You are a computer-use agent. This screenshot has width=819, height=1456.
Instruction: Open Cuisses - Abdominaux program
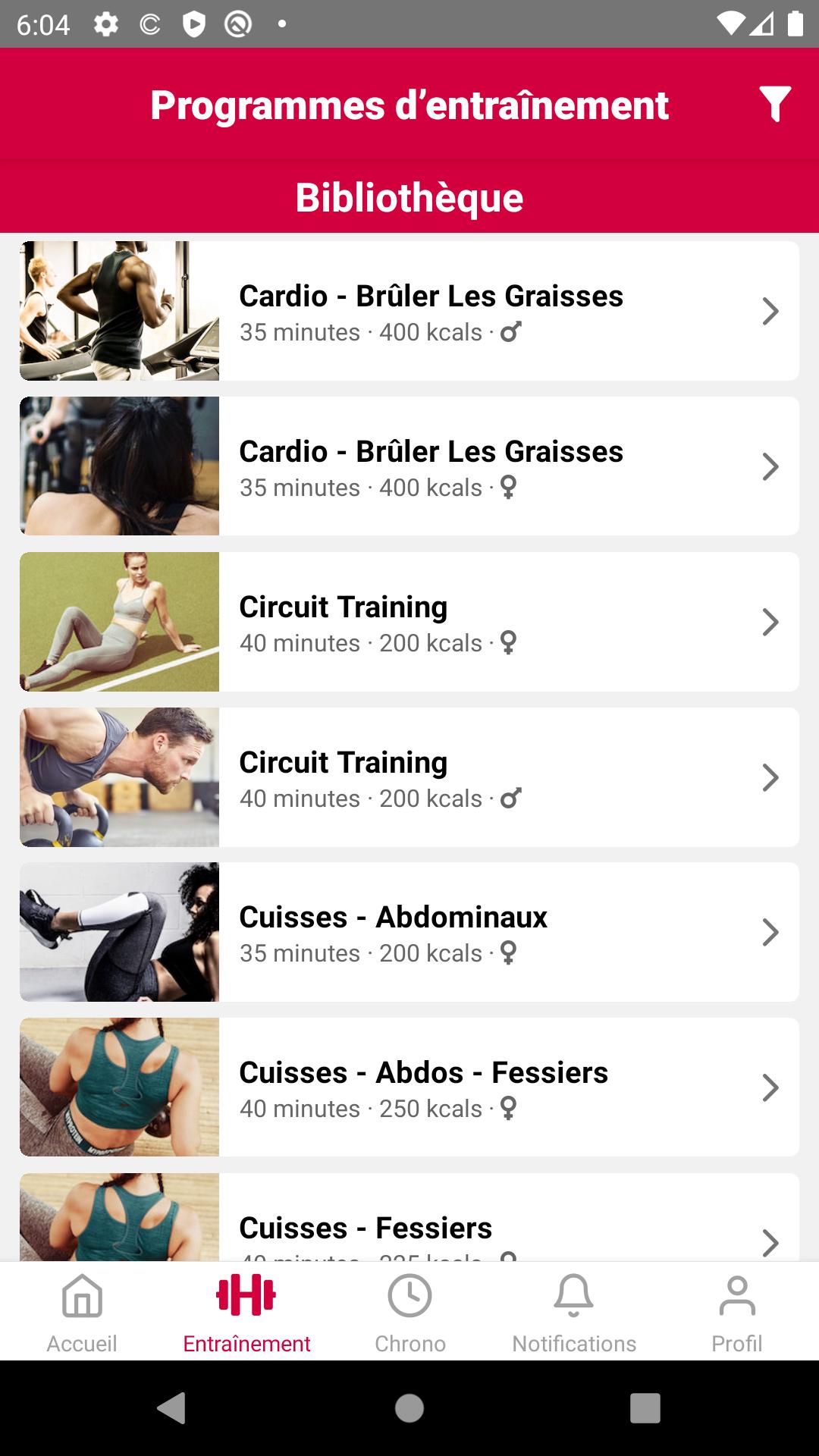[409, 932]
